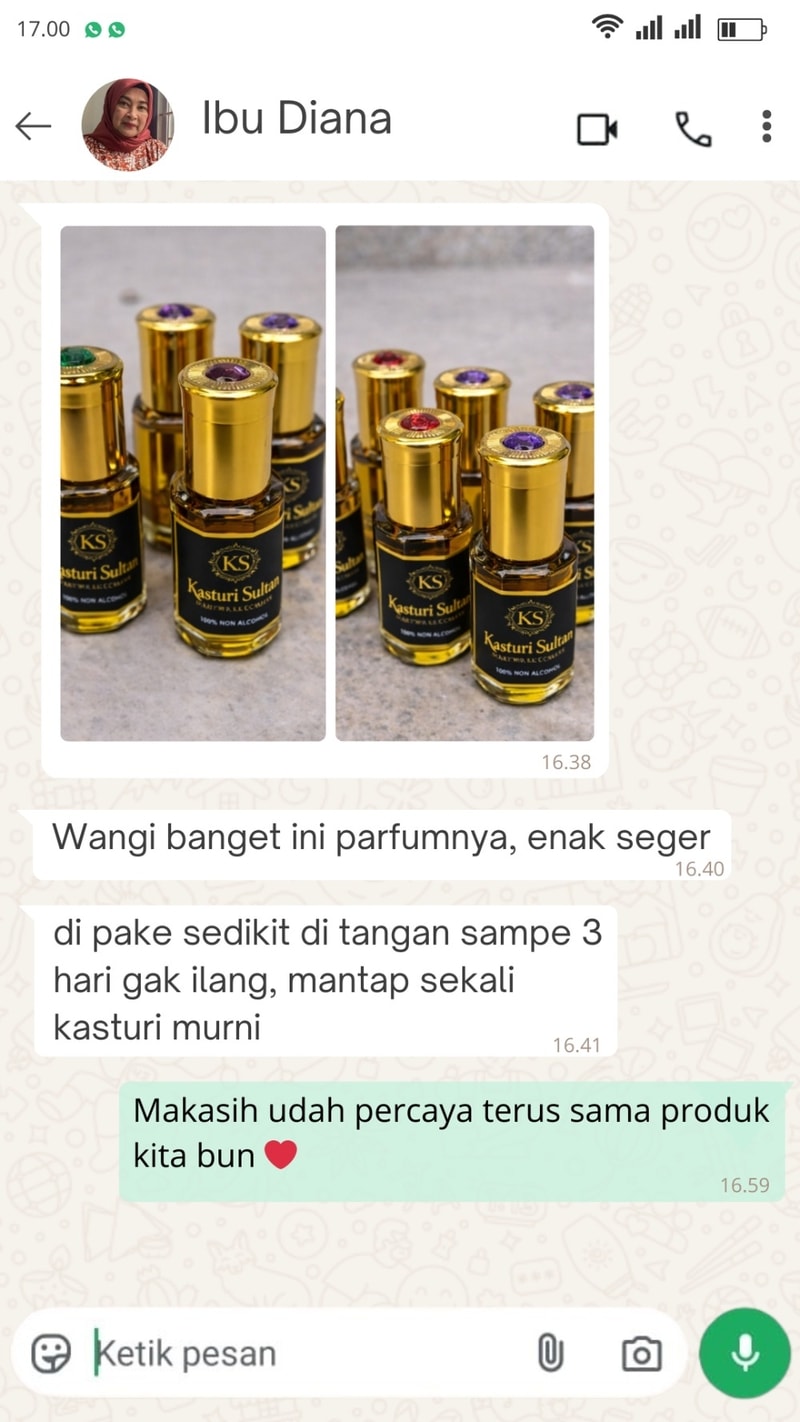800x1422 pixels.
Task: Attach a file with the paperclip
Action: (x=550, y=1354)
